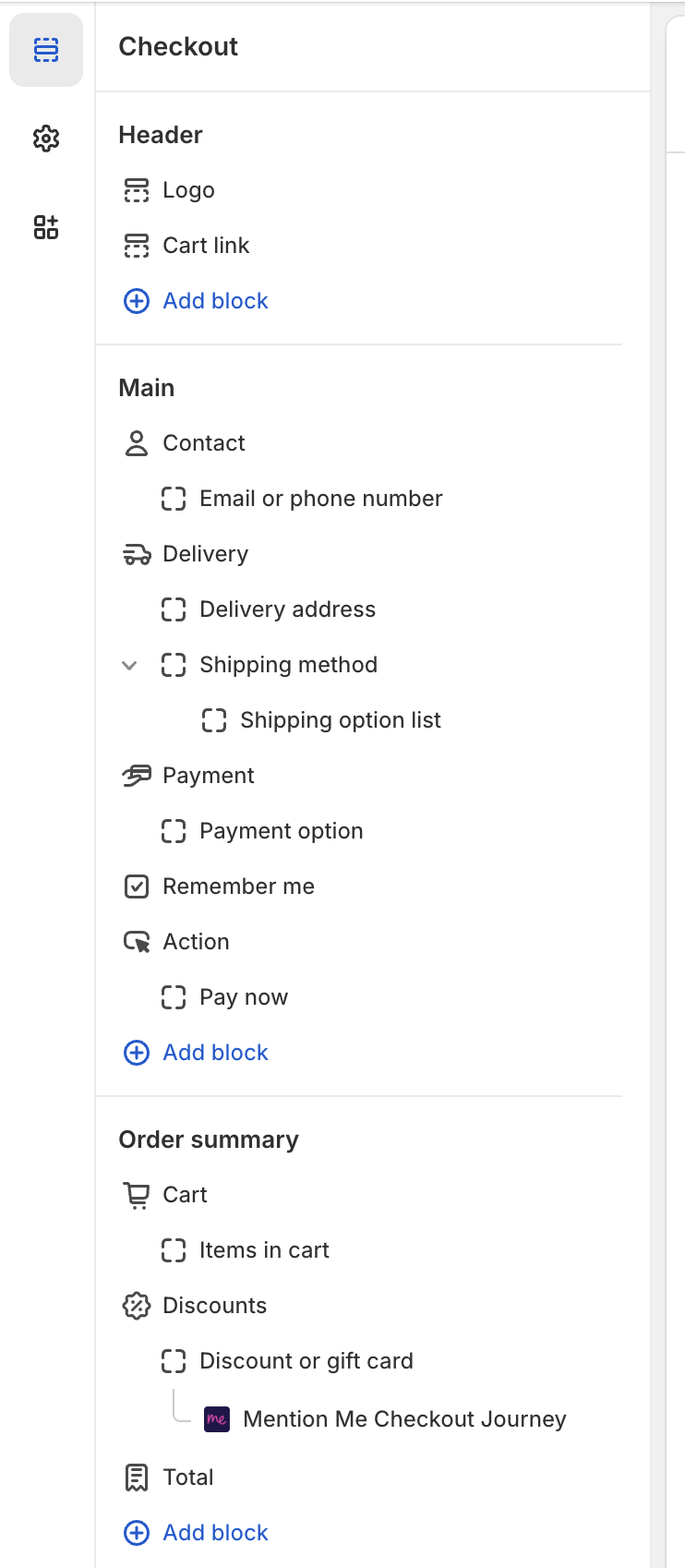Click Add block under the Header section
This screenshot has height=1568, width=685.
215,301
